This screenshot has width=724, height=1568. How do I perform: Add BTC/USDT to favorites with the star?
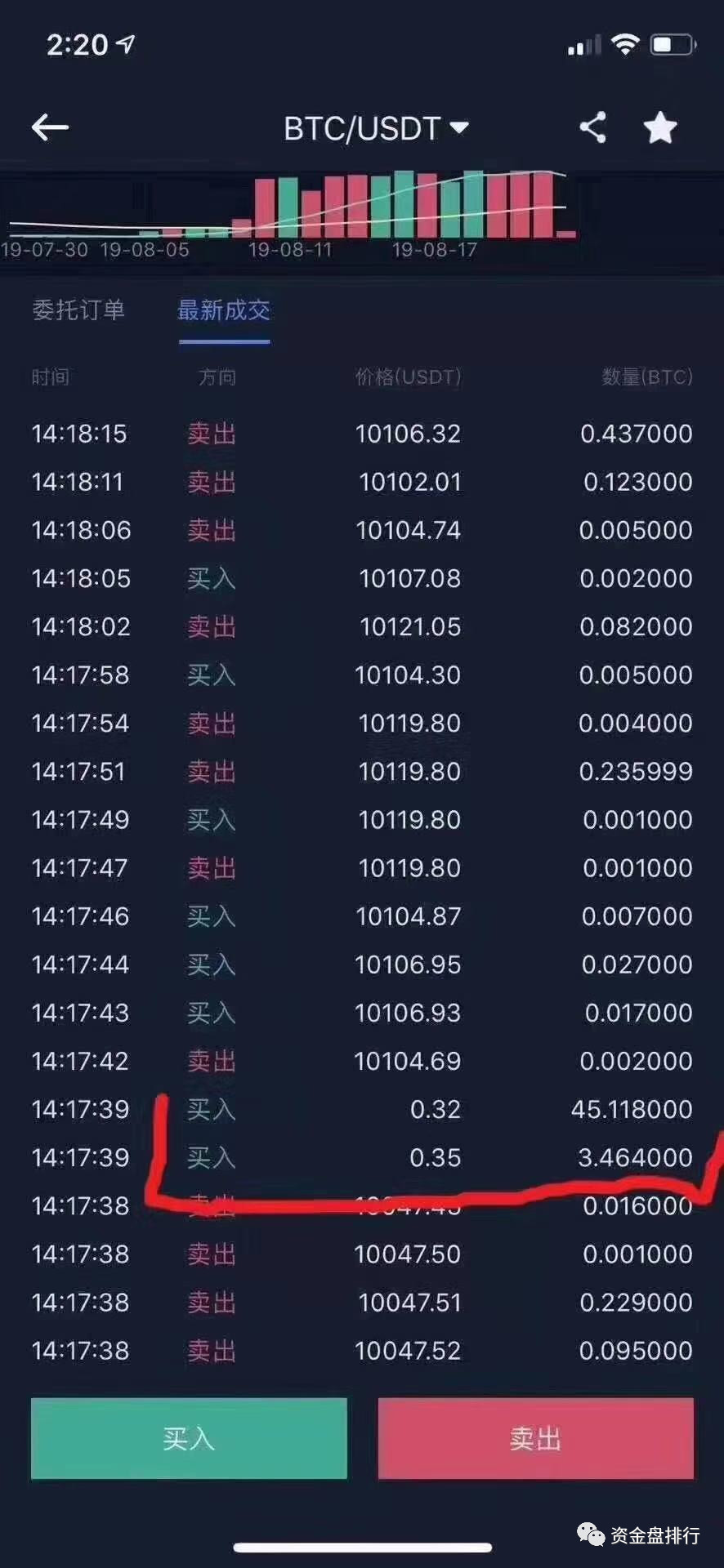pyautogui.click(x=659, y=127)
